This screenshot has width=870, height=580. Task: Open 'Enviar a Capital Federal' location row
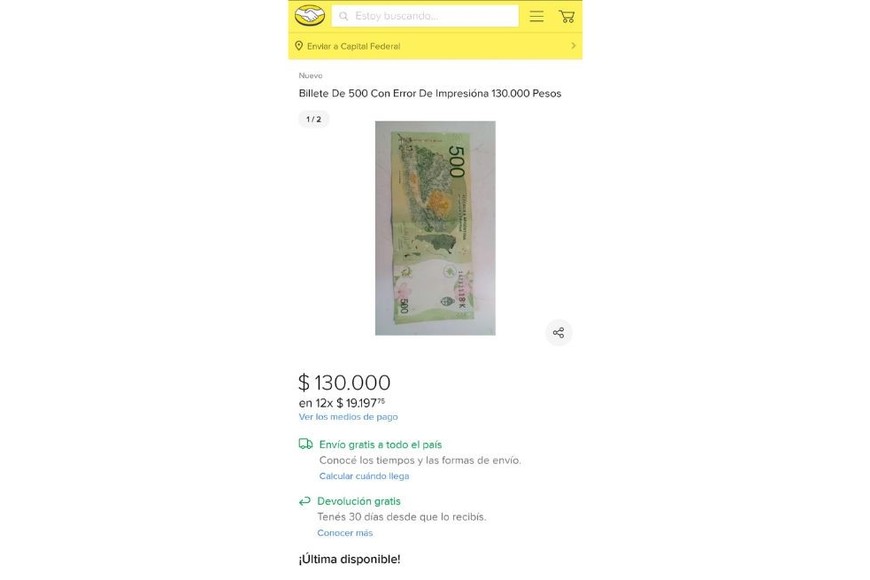tap(435, 46)
